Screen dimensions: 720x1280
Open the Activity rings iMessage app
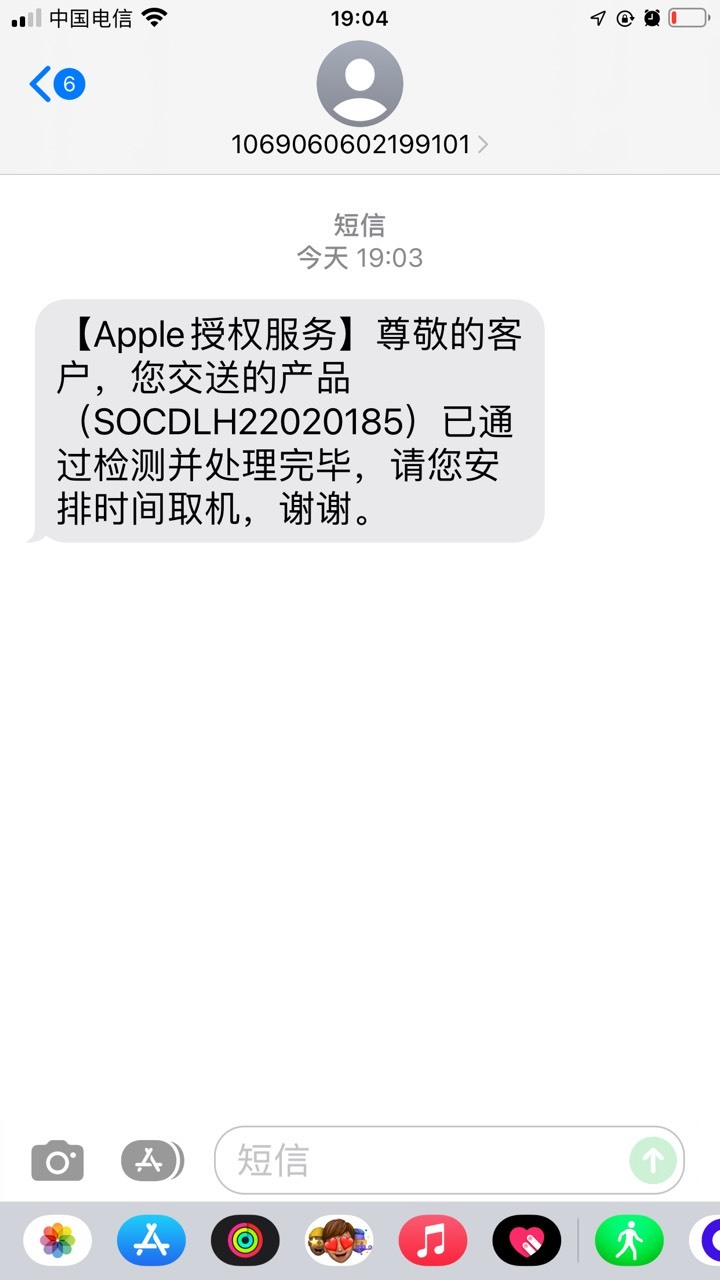[245, 1241]
